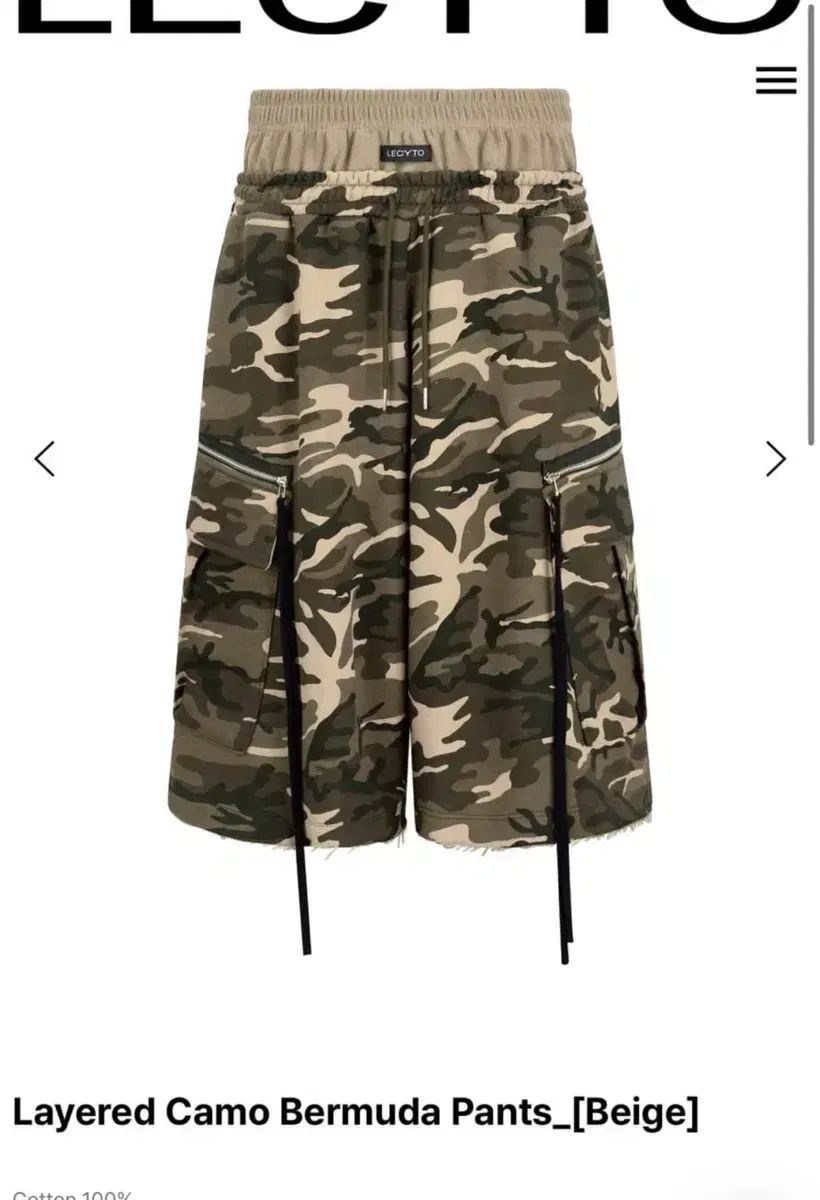Go to the previous product image
This screenshot has width=820, height=1200.
44,458
